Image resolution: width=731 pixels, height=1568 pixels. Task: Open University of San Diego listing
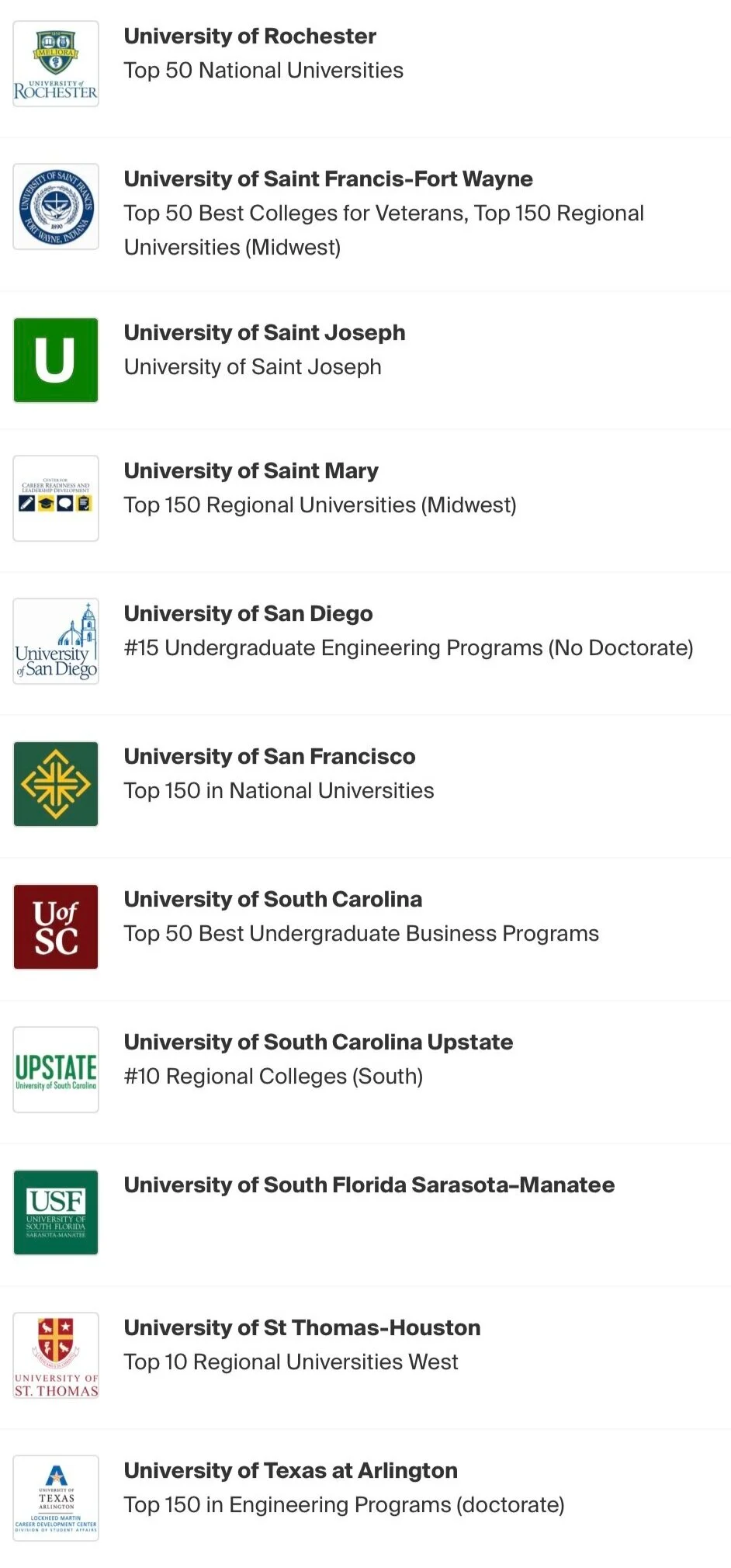click(x=248, y=614)
